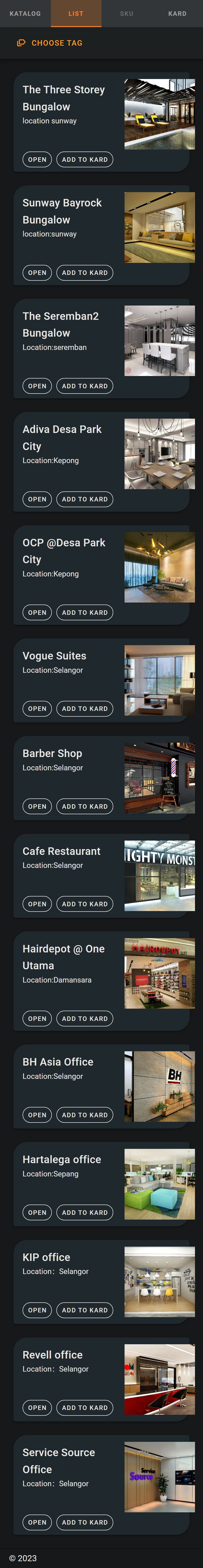Add Cafe Restaurant to kard
The width and height of the screenshot is (203, 1568).
tap(84, 904)
